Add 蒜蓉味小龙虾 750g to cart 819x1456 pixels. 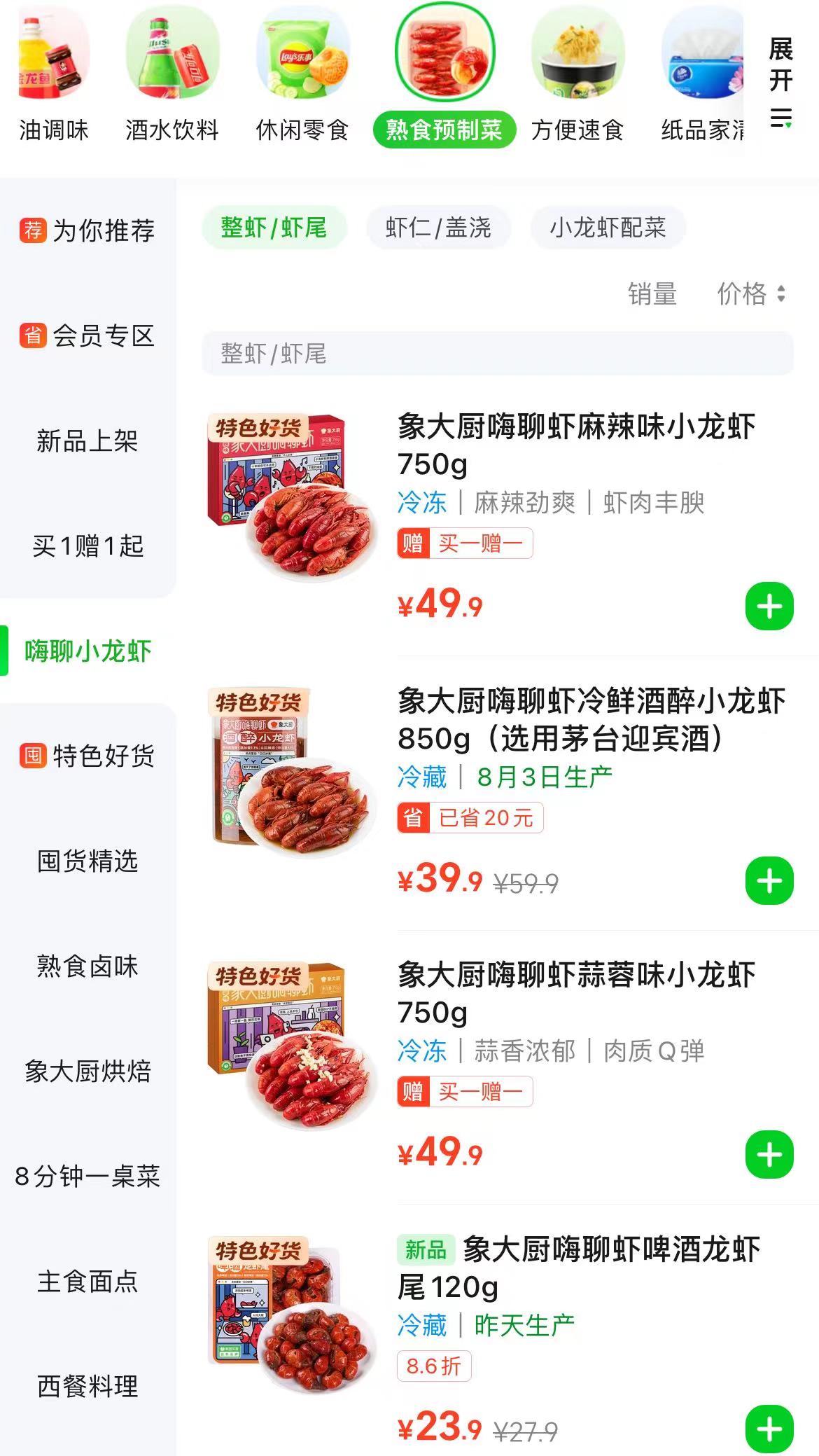pyautogui.click(x=769, y=1154)
